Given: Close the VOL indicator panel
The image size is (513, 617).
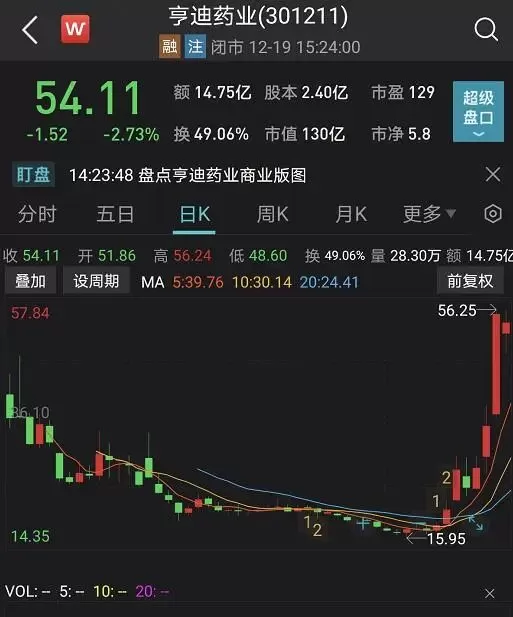Looking at the screenshot, I should 489,593.
